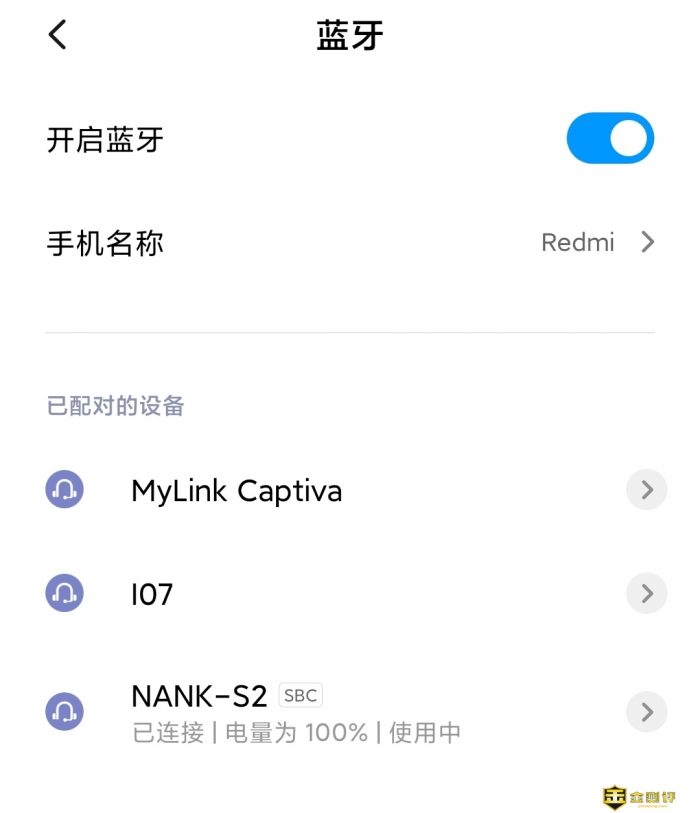Open details arrow for MyLink Captiva
The height and width of the screenshot is (813, 700).
pos(646,491)
